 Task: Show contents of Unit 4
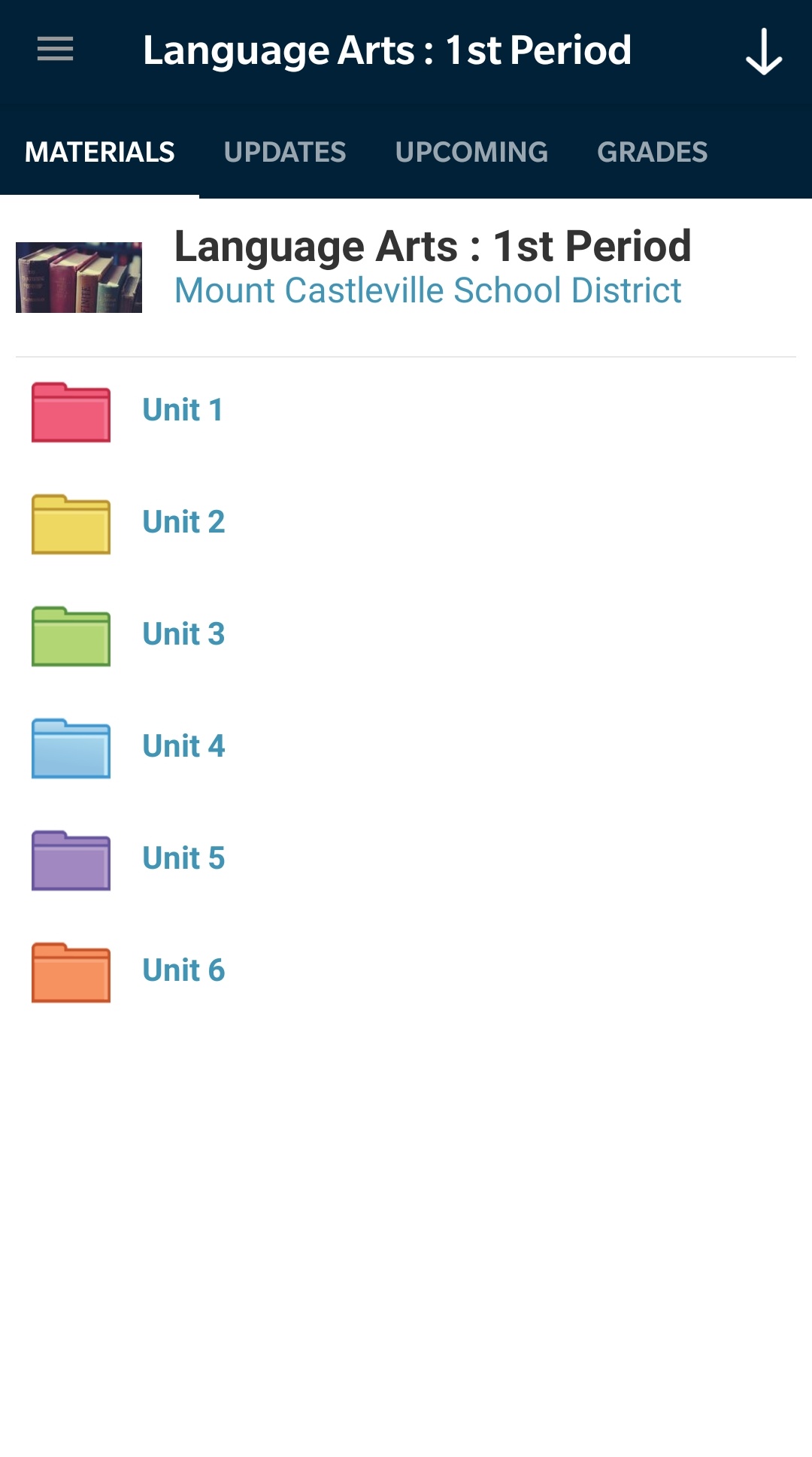(x=183, y=746)
